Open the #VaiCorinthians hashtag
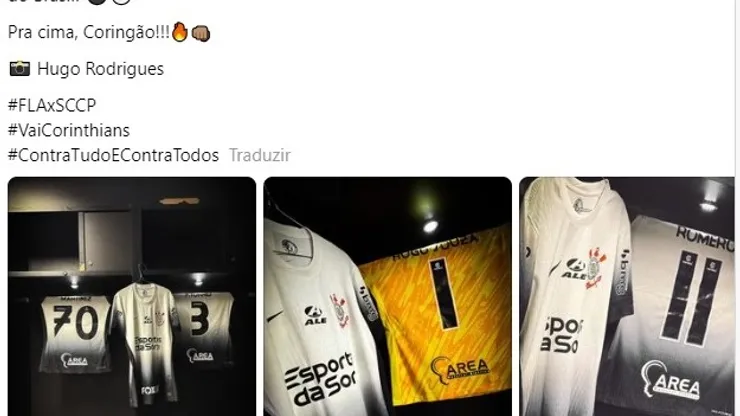This screenshot has width=740, height=416. point(68,130)
